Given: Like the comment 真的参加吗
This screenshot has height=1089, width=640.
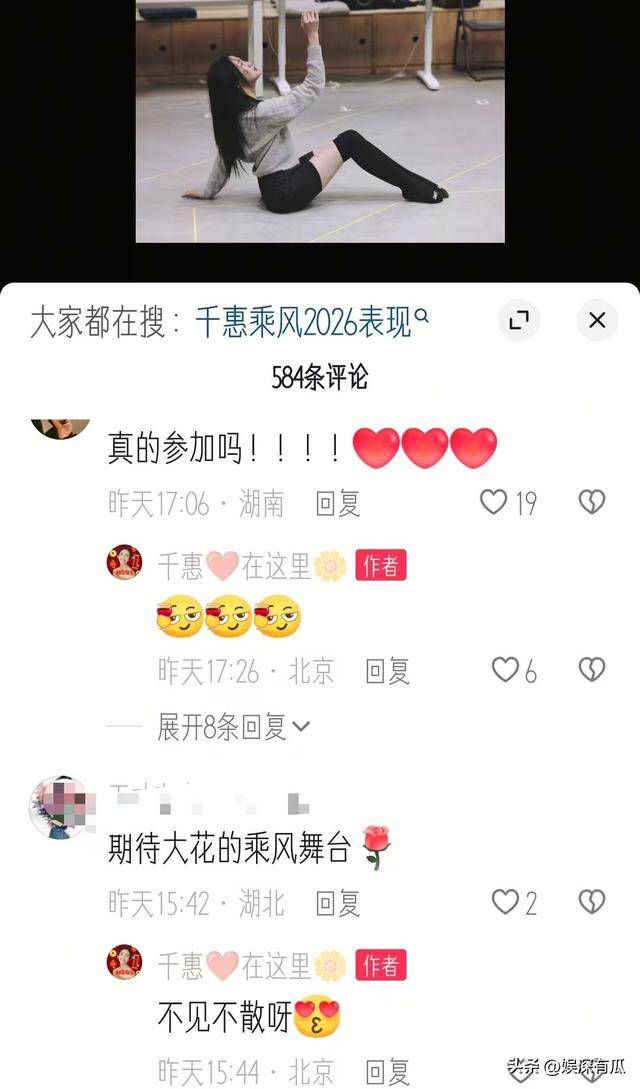Looking at the screenshot, I should (x=494, y=502).
